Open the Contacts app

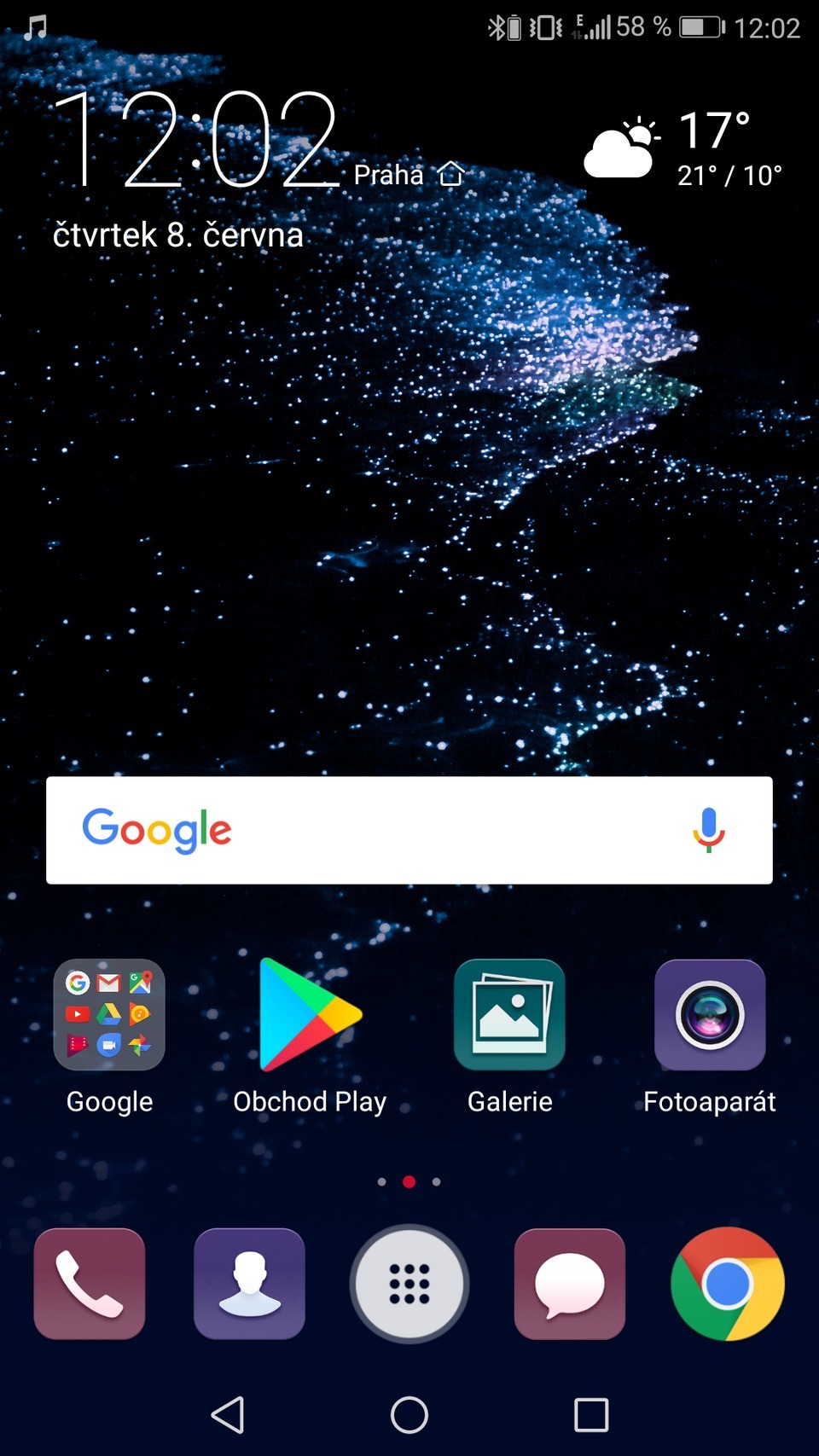tap(248, 1285)
